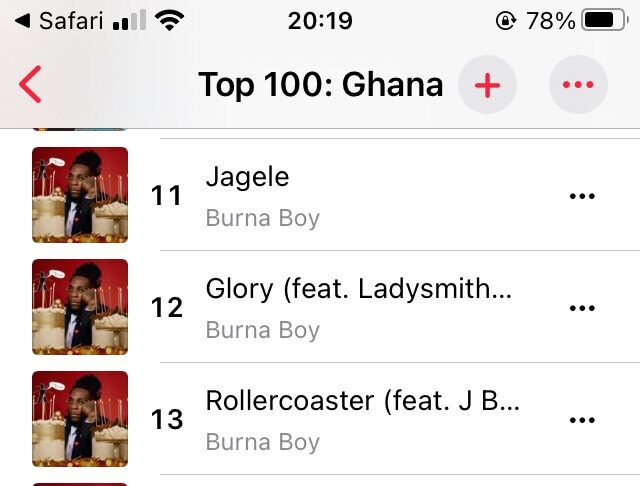
Task: Add playlist to library with plus button
Action: (487, 85)
